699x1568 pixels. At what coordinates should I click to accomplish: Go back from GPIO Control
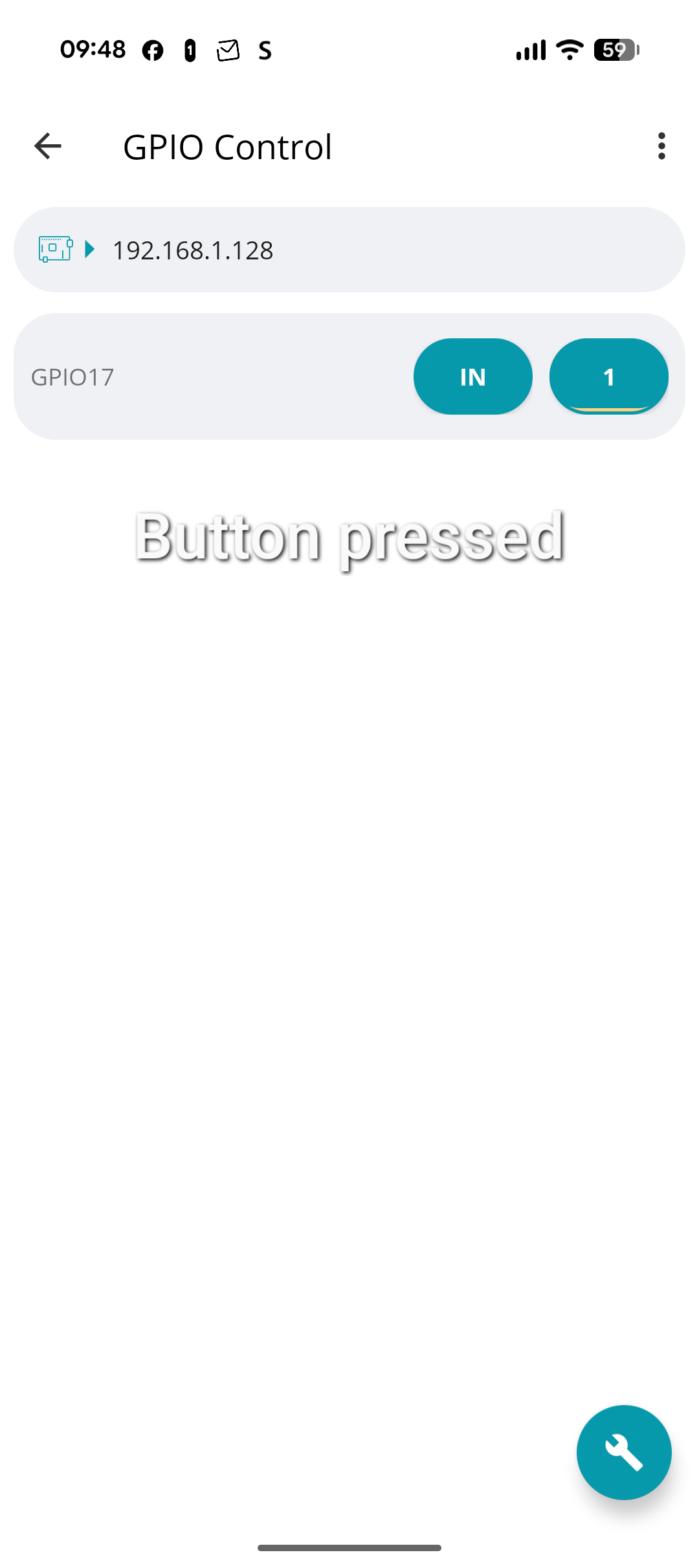[48, 146]
